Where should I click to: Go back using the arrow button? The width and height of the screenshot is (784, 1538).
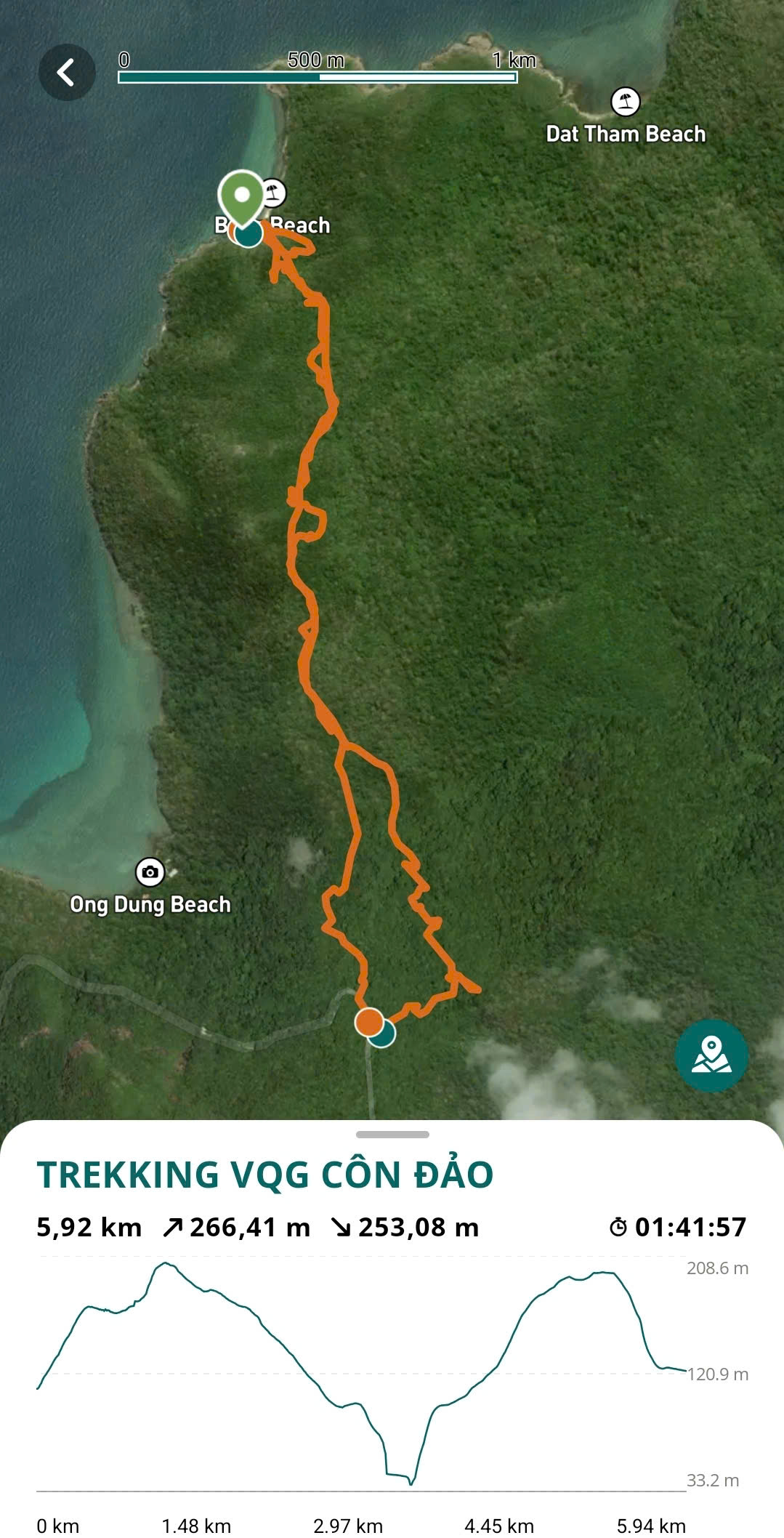click(x=66, y=72)
